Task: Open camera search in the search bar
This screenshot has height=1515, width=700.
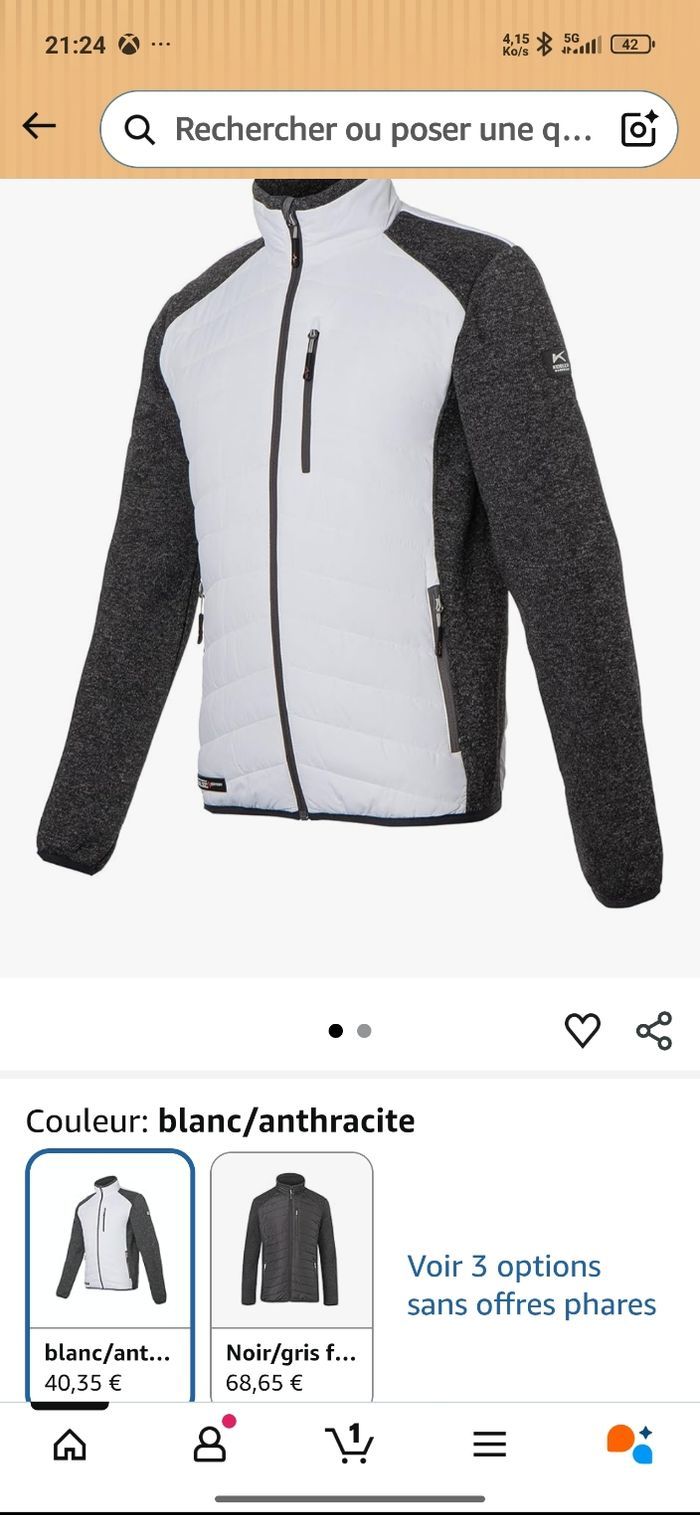Action: tap(639, 129)
